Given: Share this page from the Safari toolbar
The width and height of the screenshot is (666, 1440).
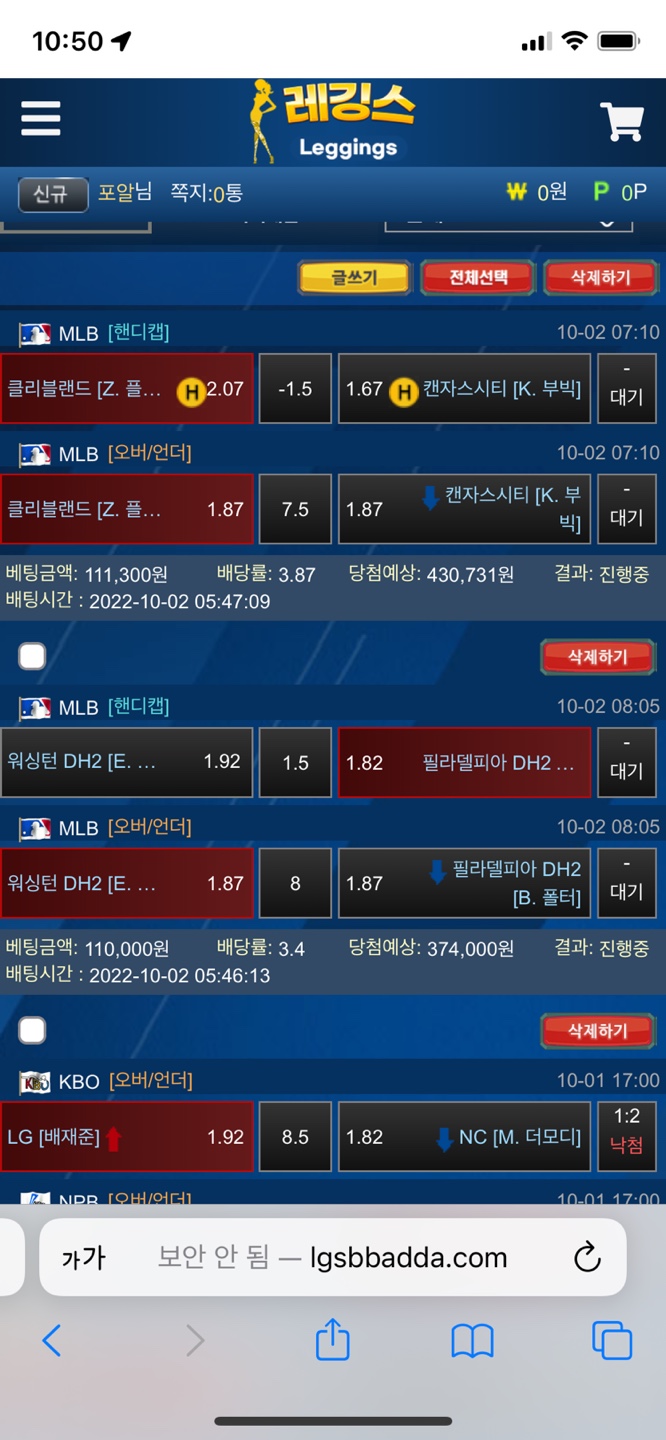Looking at the screenshot, I should (332, 1340).
